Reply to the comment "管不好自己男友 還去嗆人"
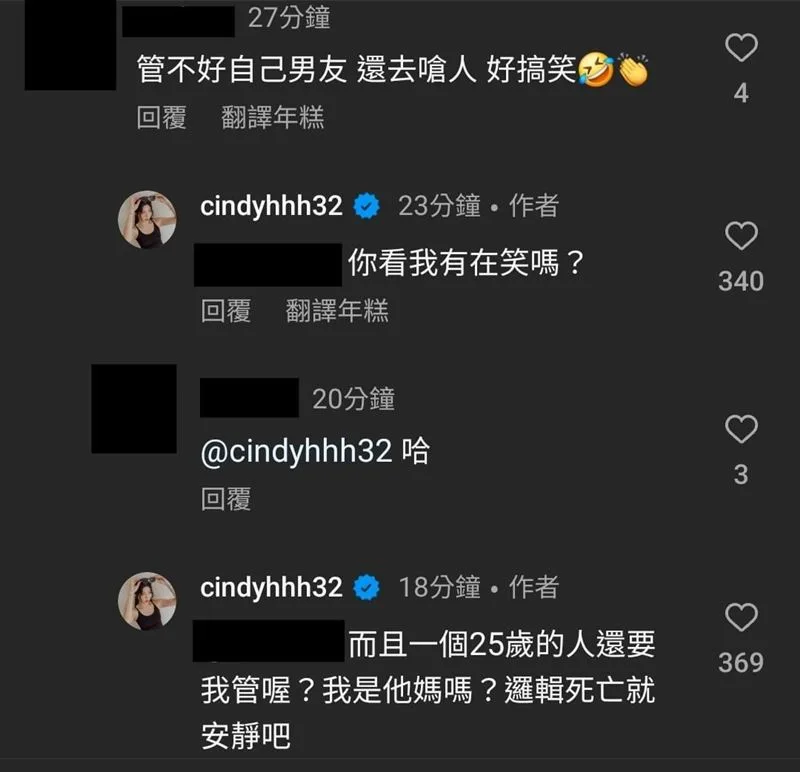This screenshot has width=800, height=772. click(162, 118)
